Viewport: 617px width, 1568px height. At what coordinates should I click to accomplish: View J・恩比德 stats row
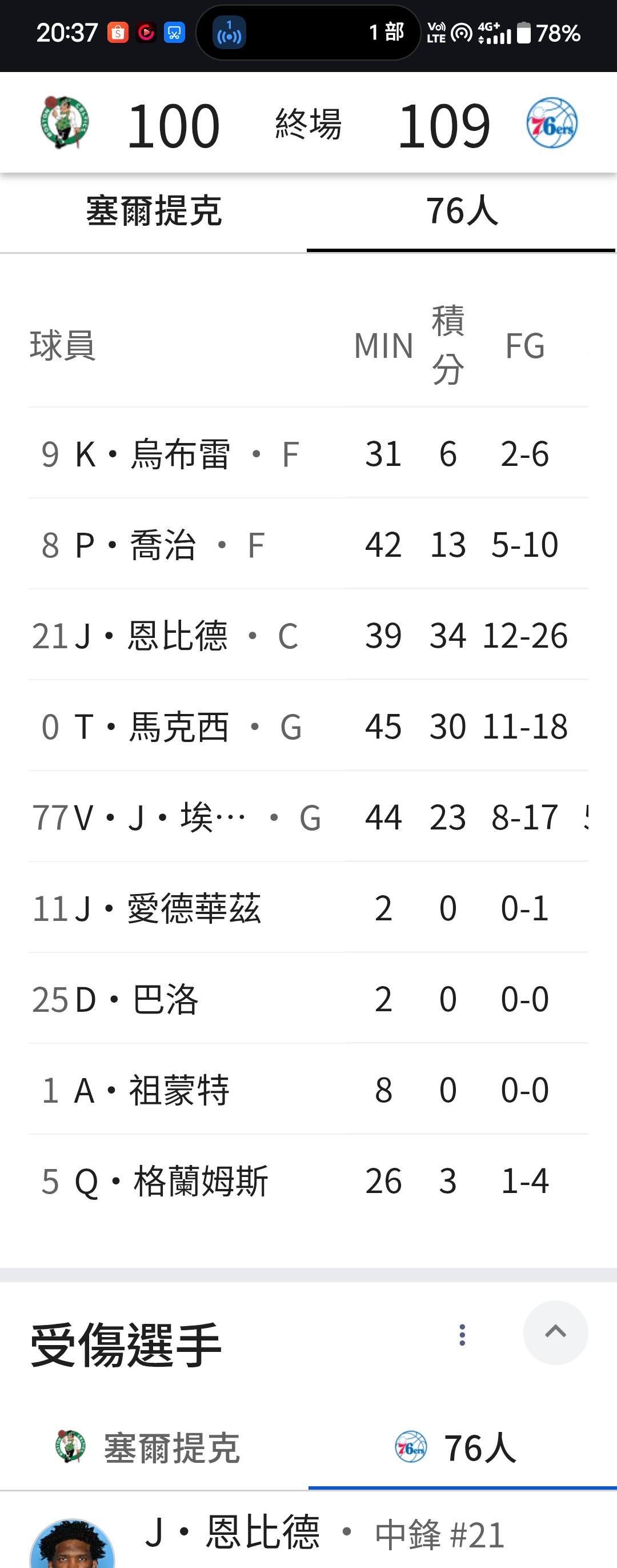pos(308,635)
